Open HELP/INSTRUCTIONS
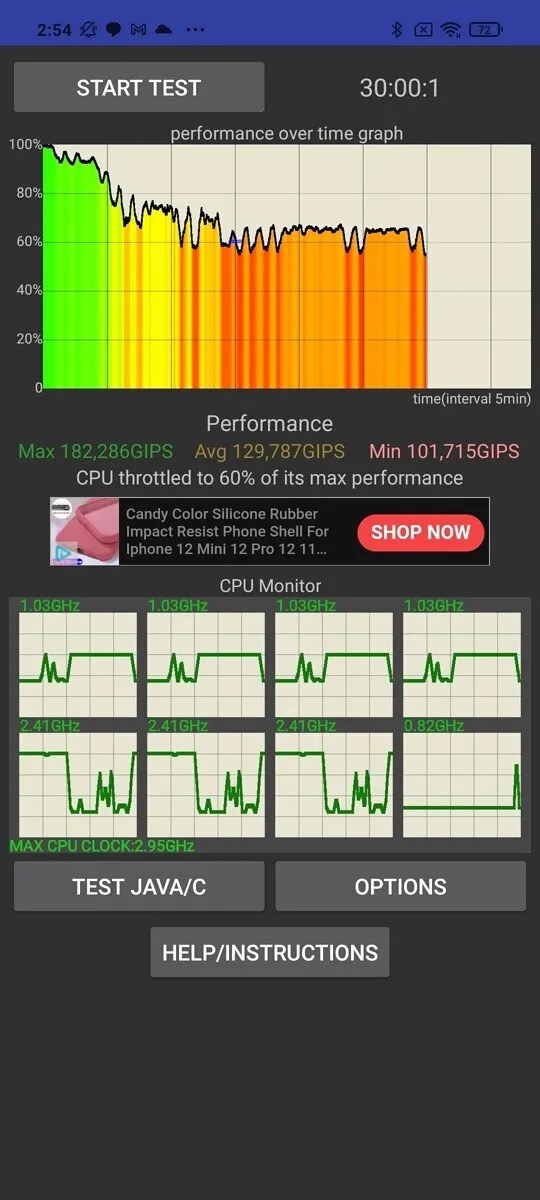The width and height of the screenshot is (540, 1200). [x=270, y=952]
